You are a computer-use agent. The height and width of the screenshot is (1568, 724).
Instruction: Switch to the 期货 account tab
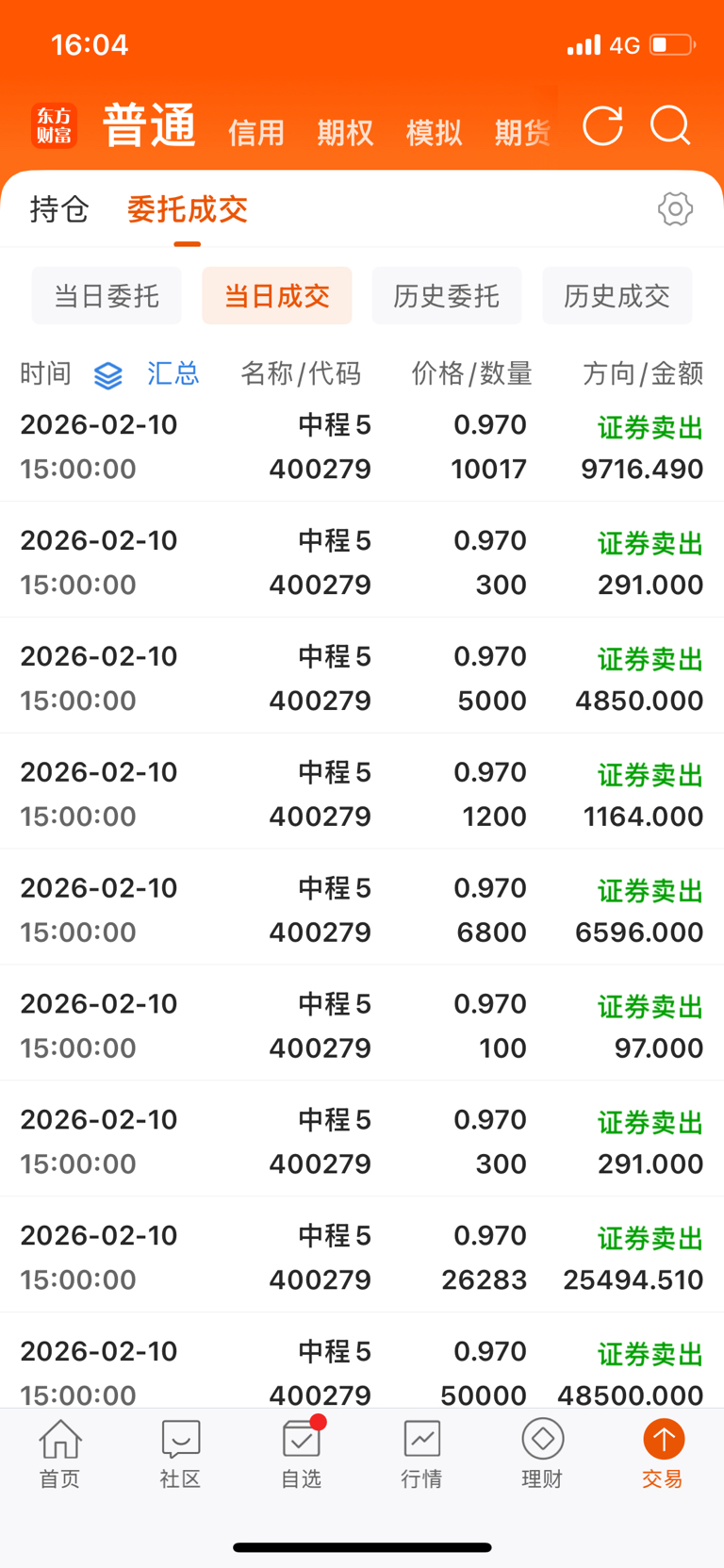point(522,133)
